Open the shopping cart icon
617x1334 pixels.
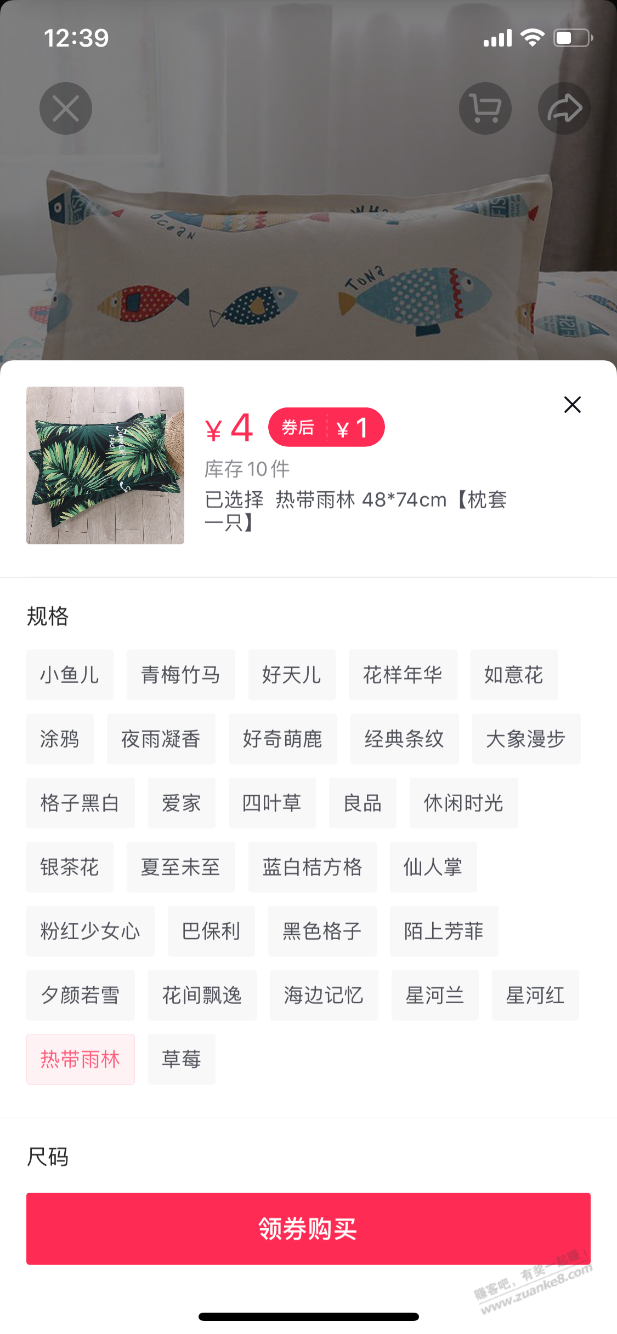point(485,108)
